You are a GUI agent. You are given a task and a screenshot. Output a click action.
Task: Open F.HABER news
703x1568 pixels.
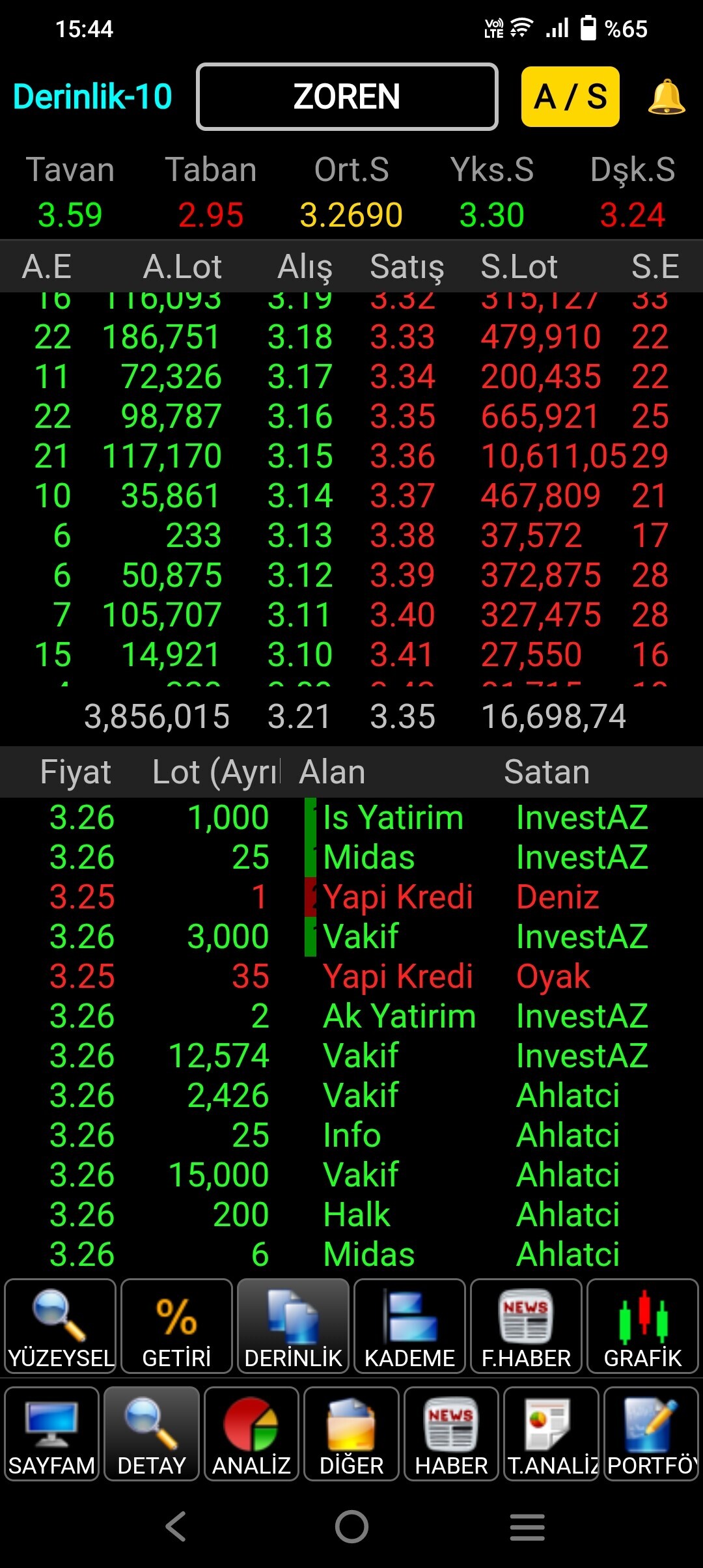tap(526, 1326)
